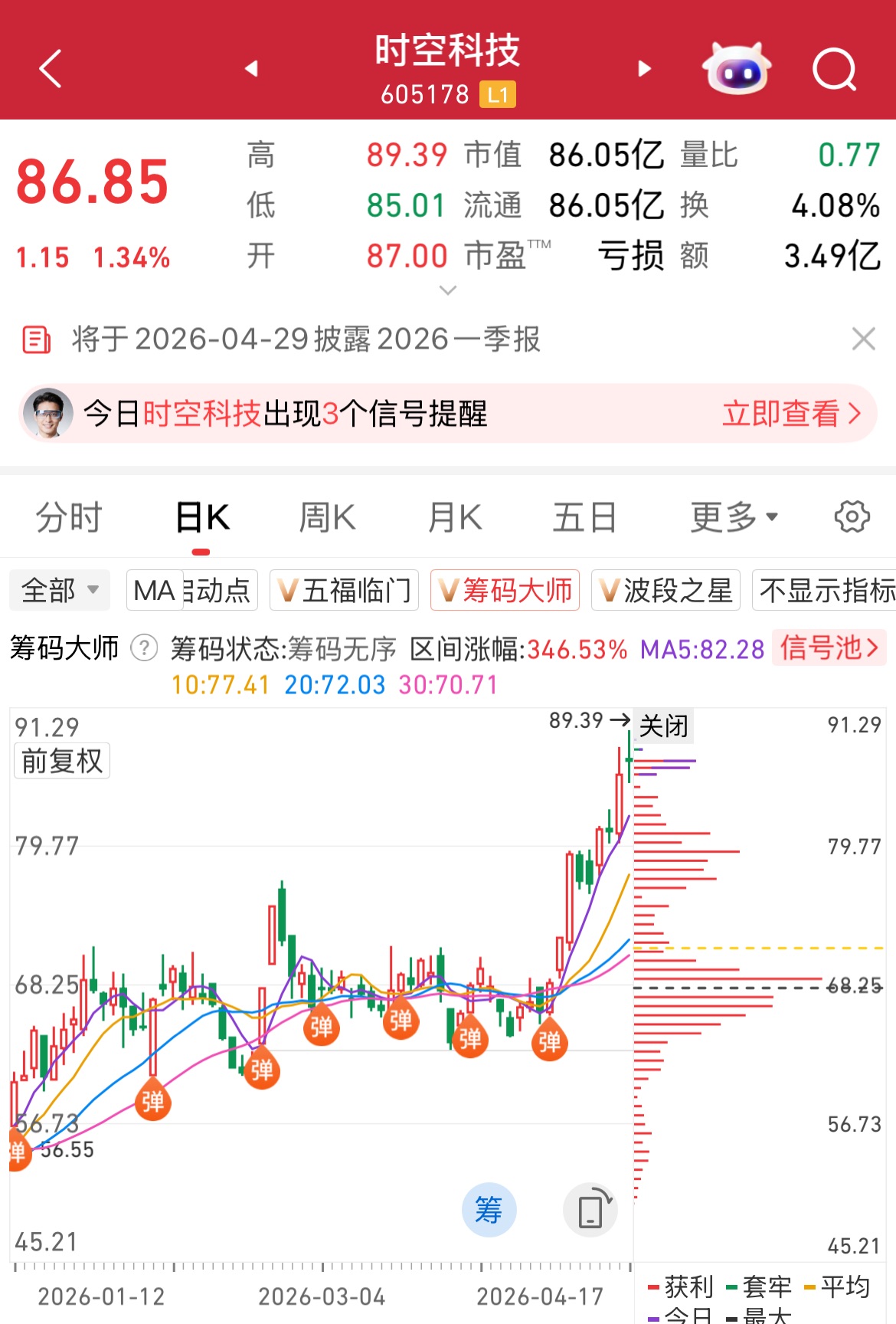Open stock search
This screenshot has width=896, height=1324.
point(834,70)
